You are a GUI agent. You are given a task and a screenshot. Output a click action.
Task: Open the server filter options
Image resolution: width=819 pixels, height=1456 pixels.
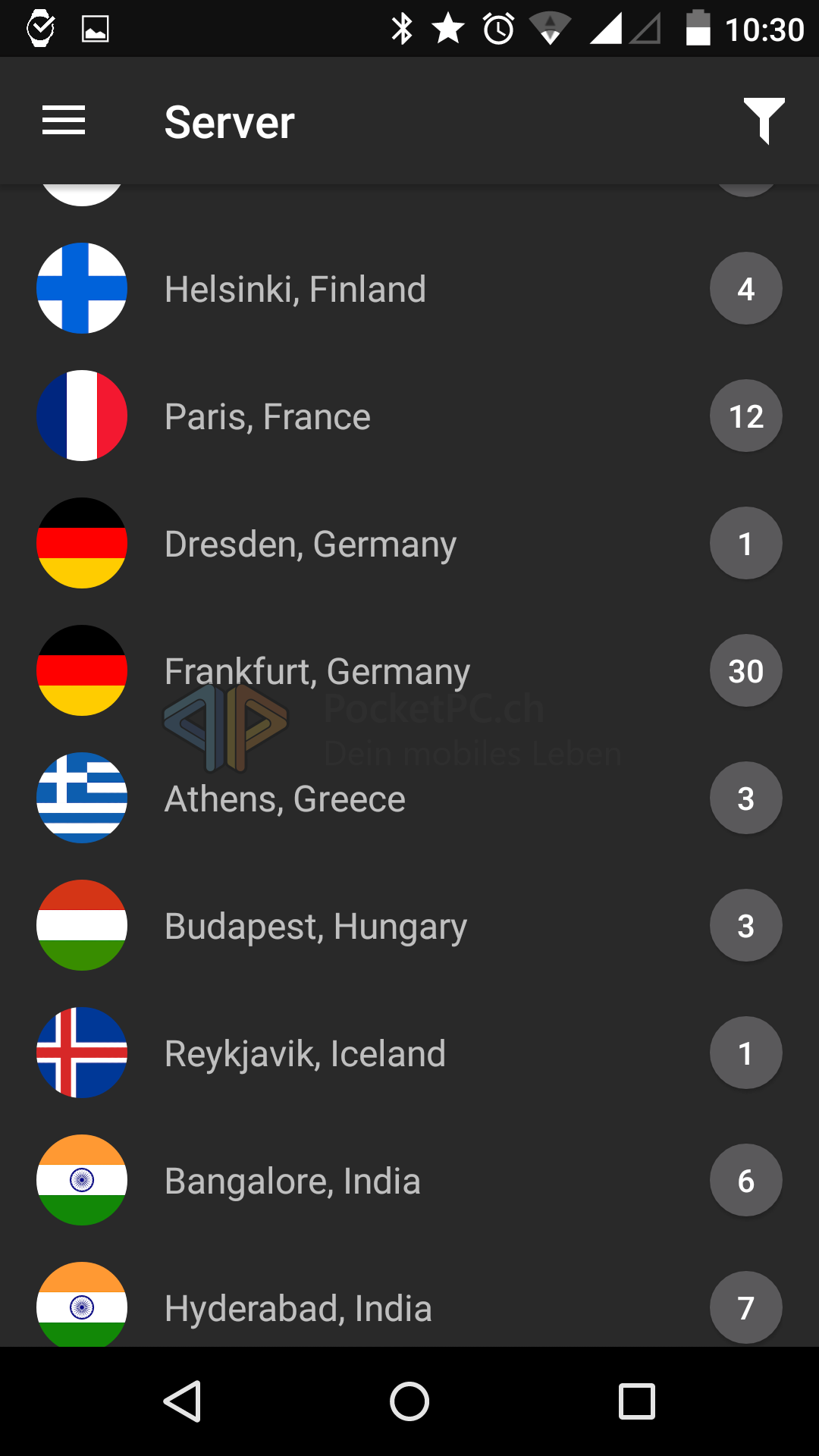tap(764, 121)
